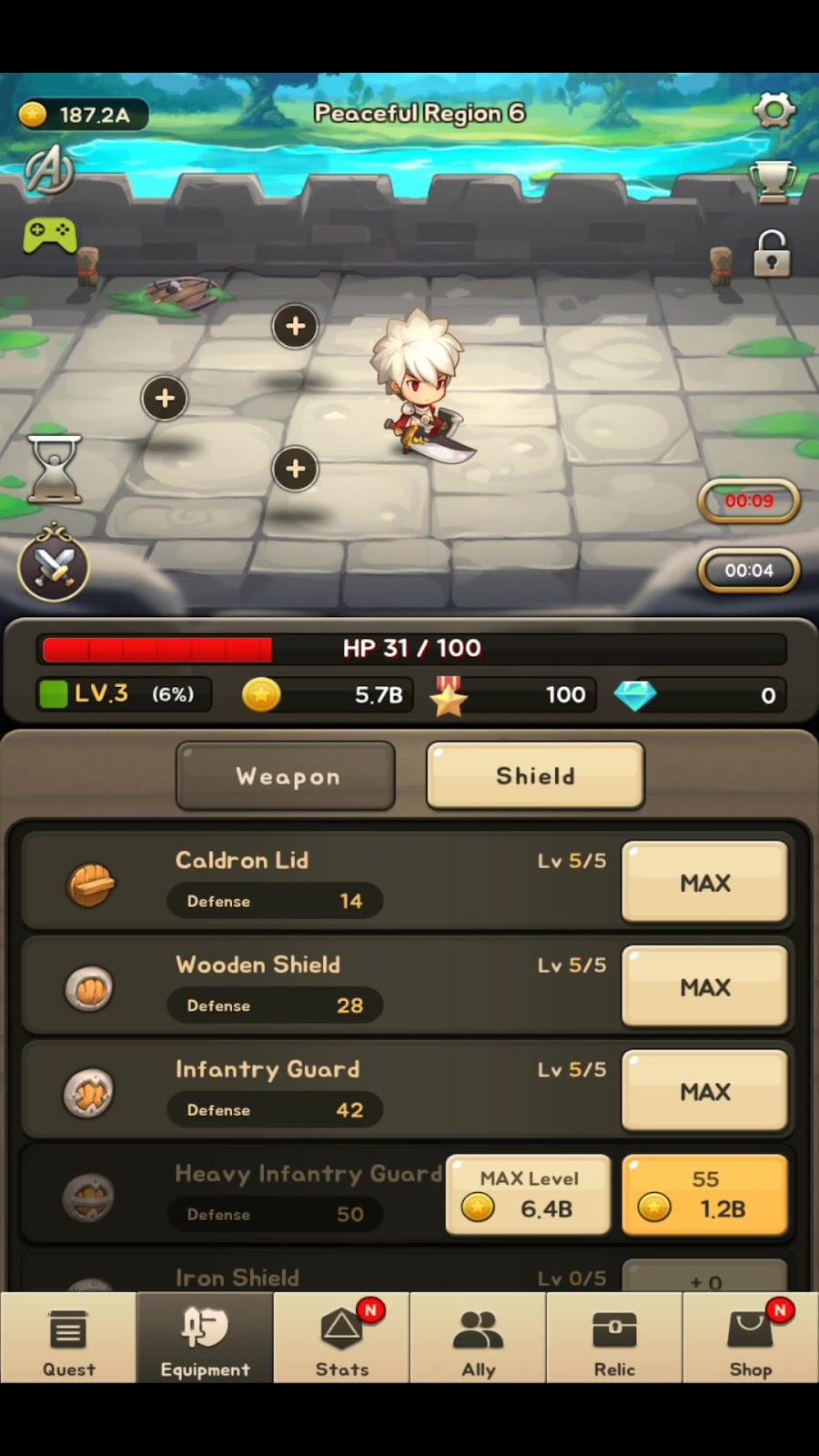Switch to the Relic tab

tap(614, 1340)
